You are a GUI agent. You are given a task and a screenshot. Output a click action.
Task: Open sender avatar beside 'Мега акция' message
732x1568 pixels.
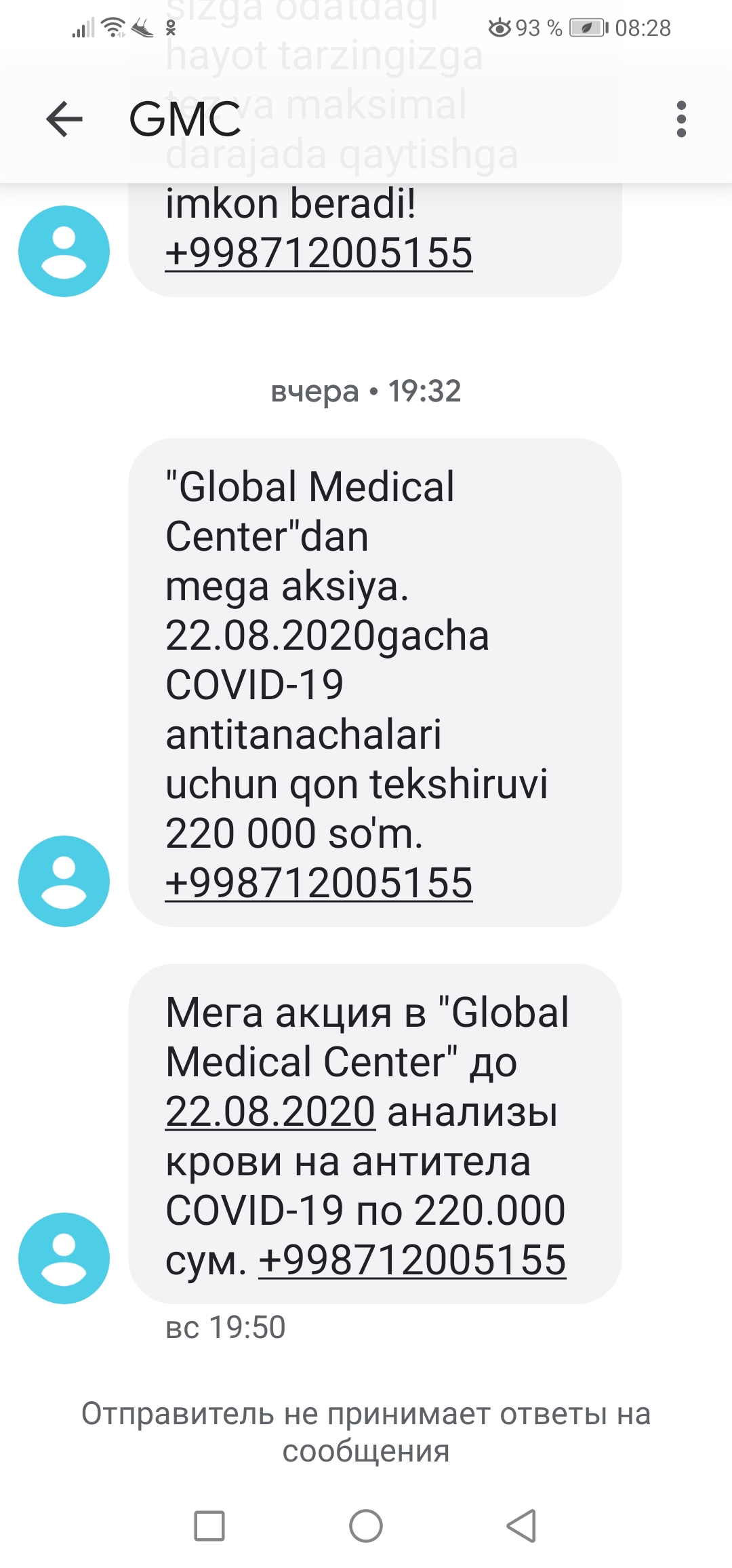coord(64,1258)
